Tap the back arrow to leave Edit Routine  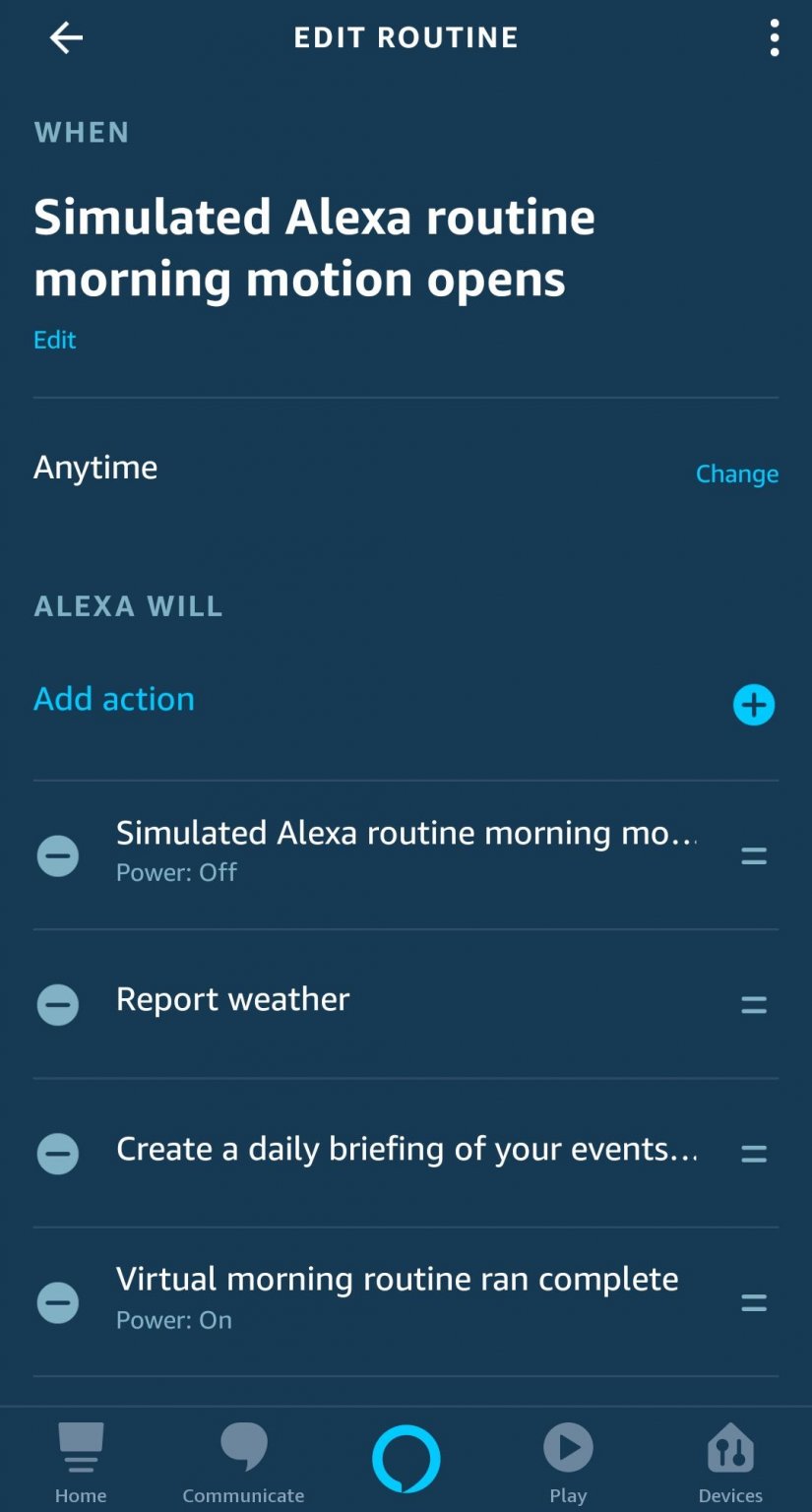(65, 37)
